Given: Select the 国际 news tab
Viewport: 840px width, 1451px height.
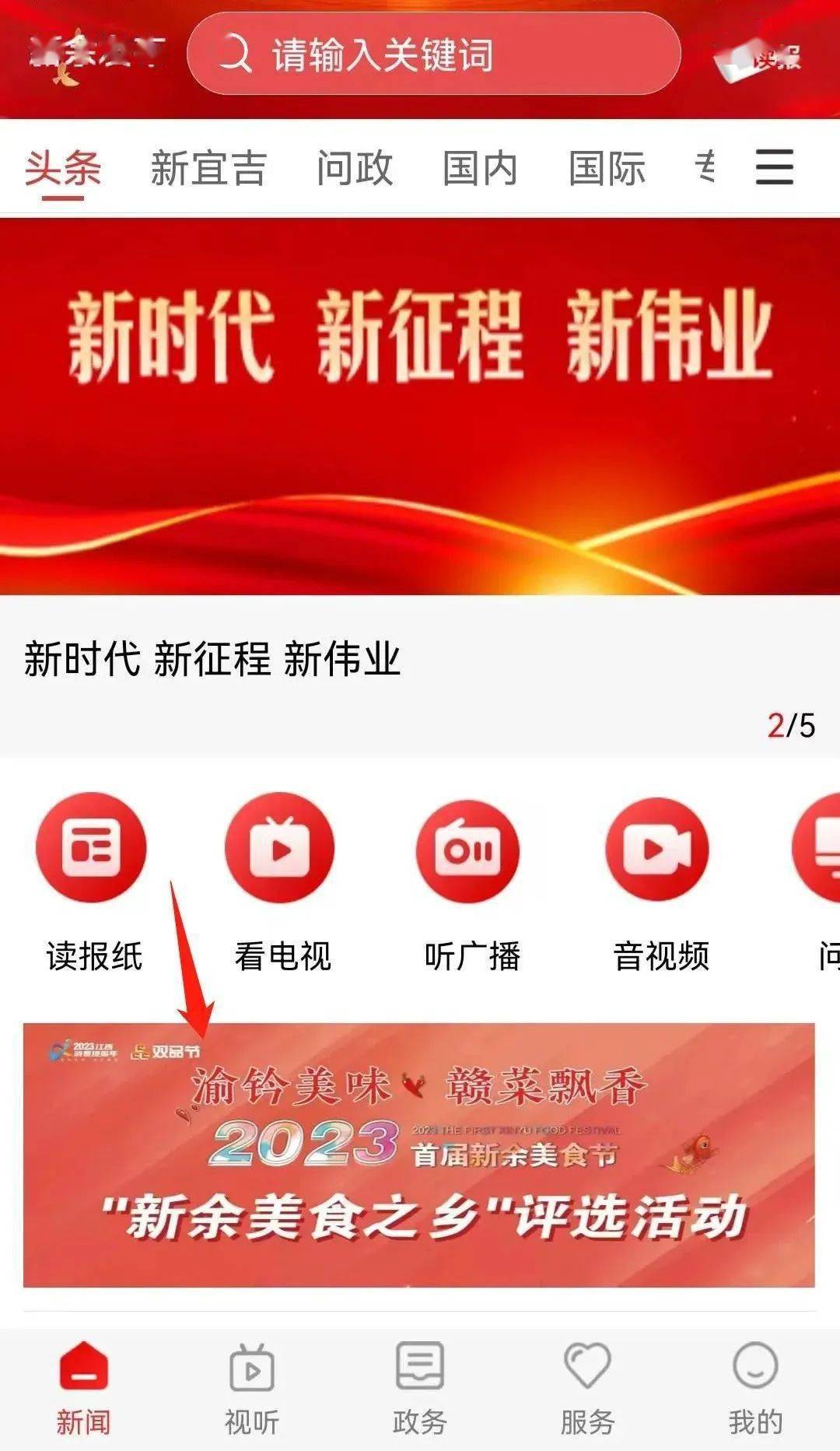Looking at the screenshot, I should click(607, 168).
